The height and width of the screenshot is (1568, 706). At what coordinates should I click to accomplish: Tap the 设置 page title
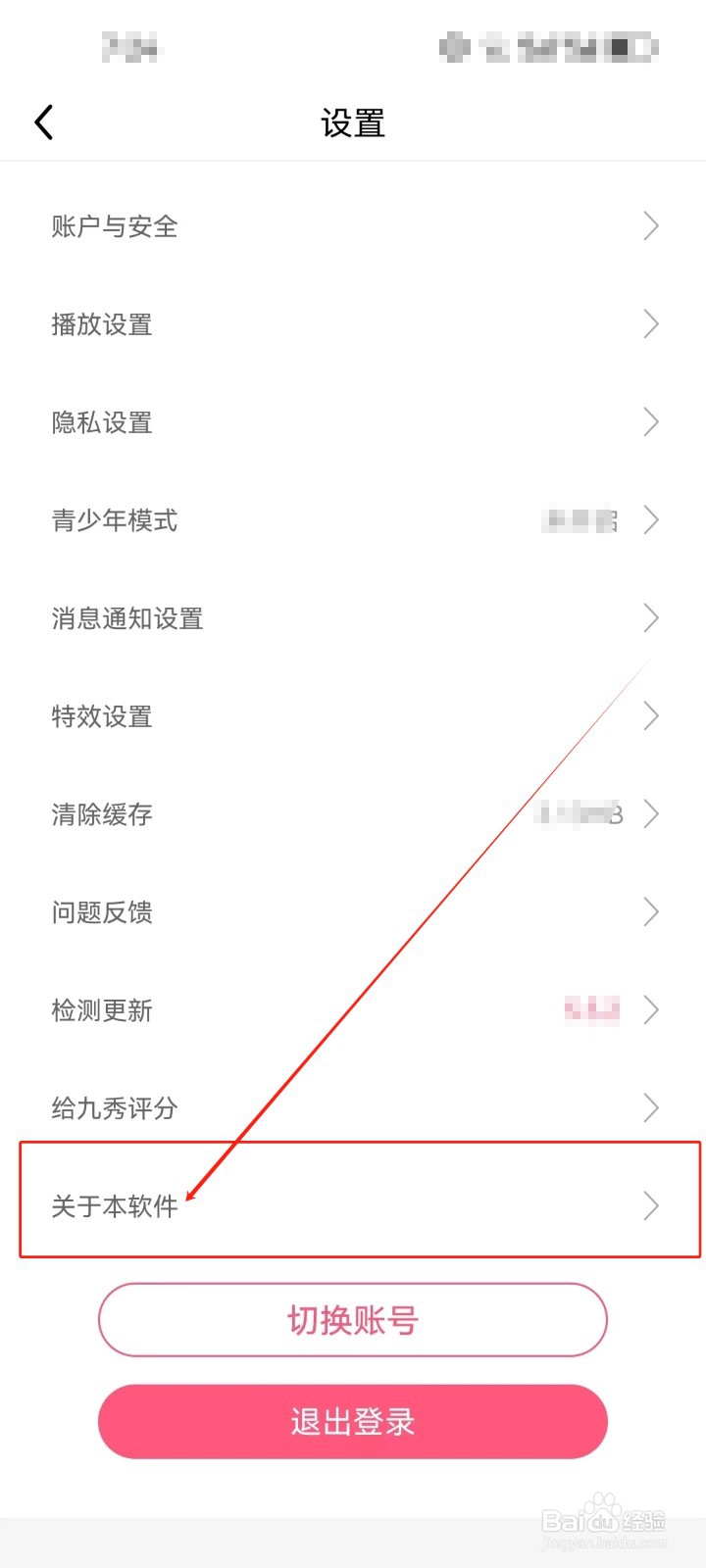[353, 123]
